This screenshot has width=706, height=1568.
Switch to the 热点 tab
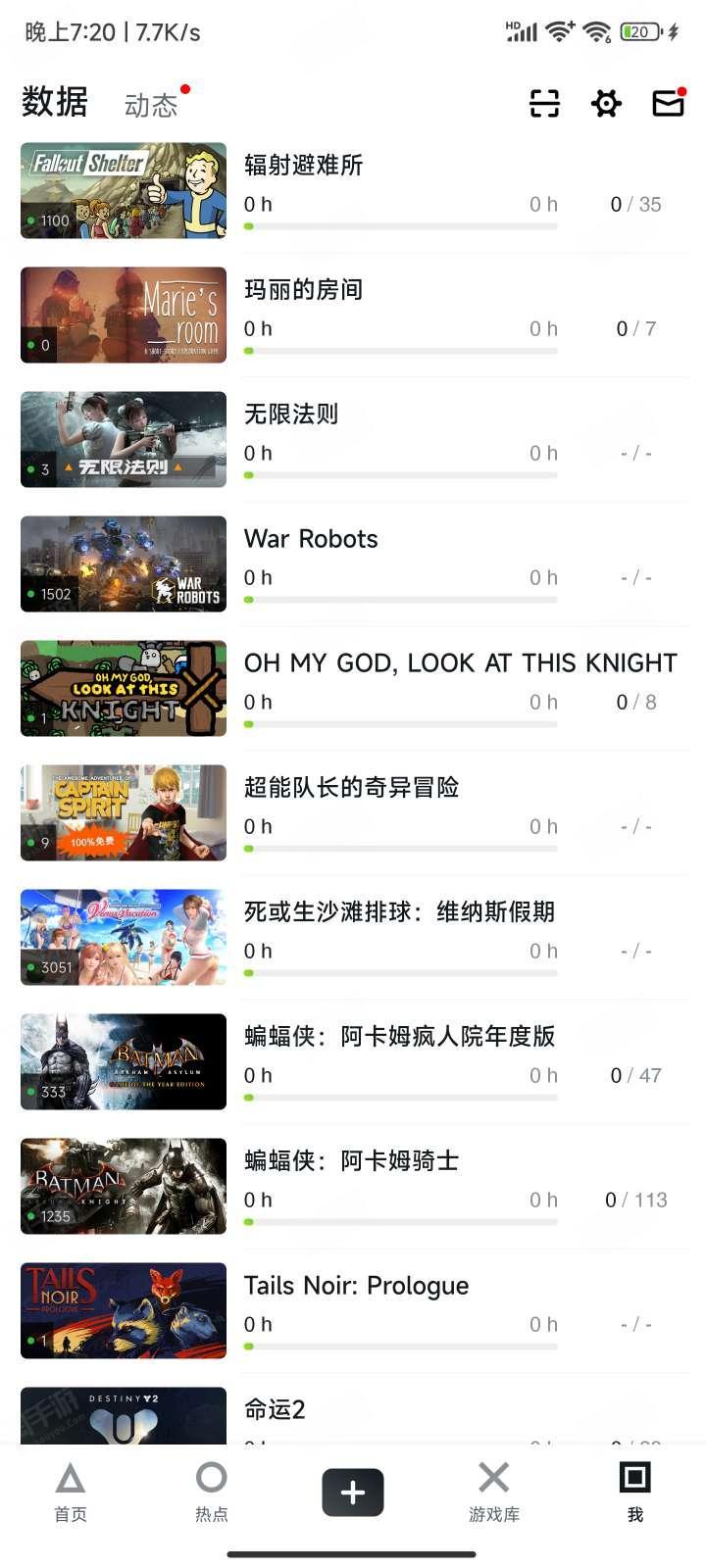click(x=211, y=1493)
